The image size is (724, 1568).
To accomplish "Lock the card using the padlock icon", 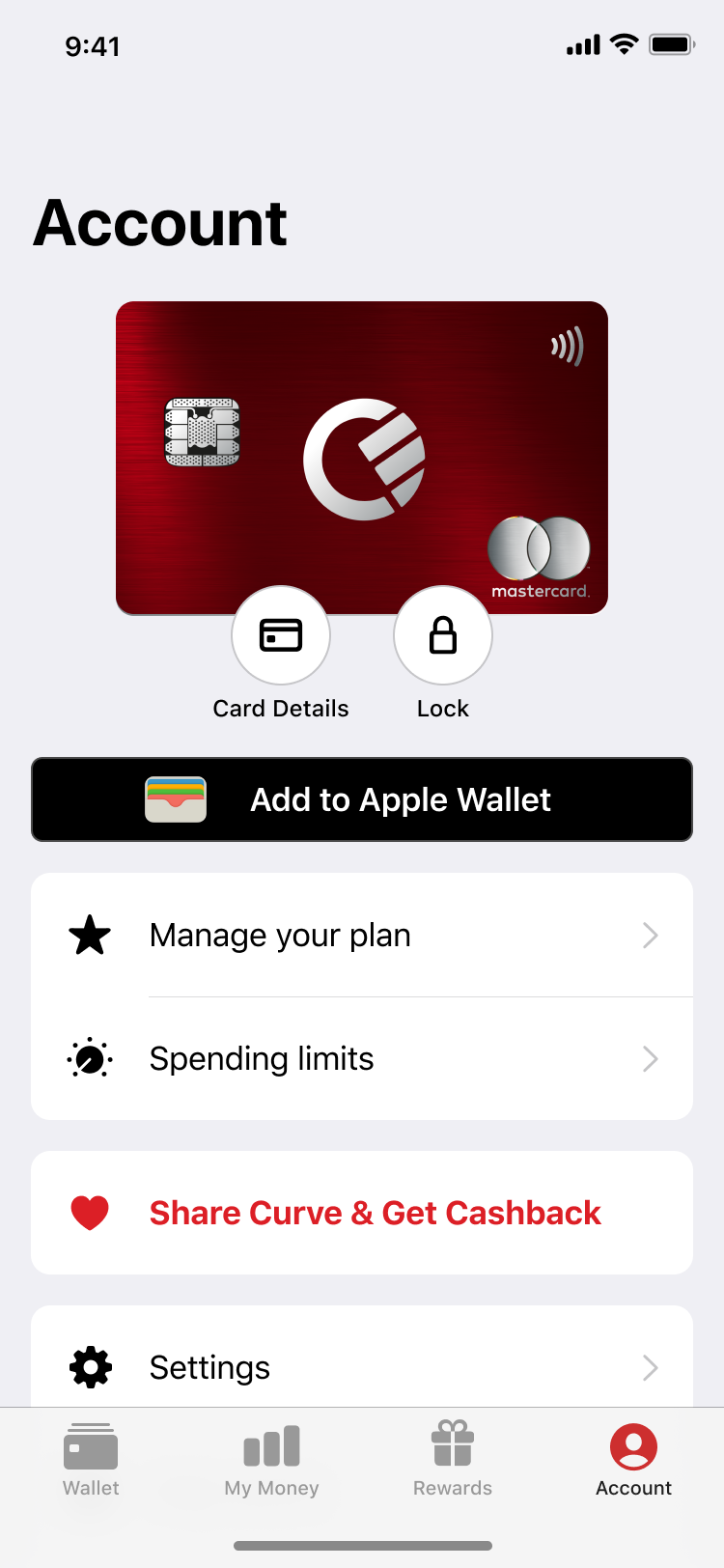I will [442, 634].
